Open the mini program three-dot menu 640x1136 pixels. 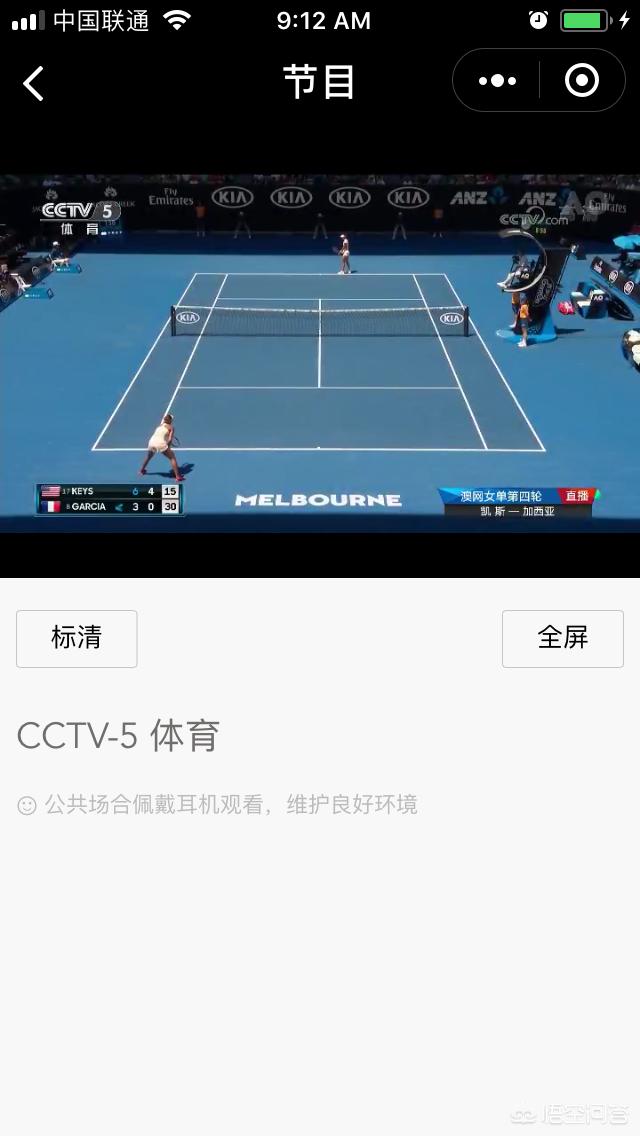pos(497,81)
